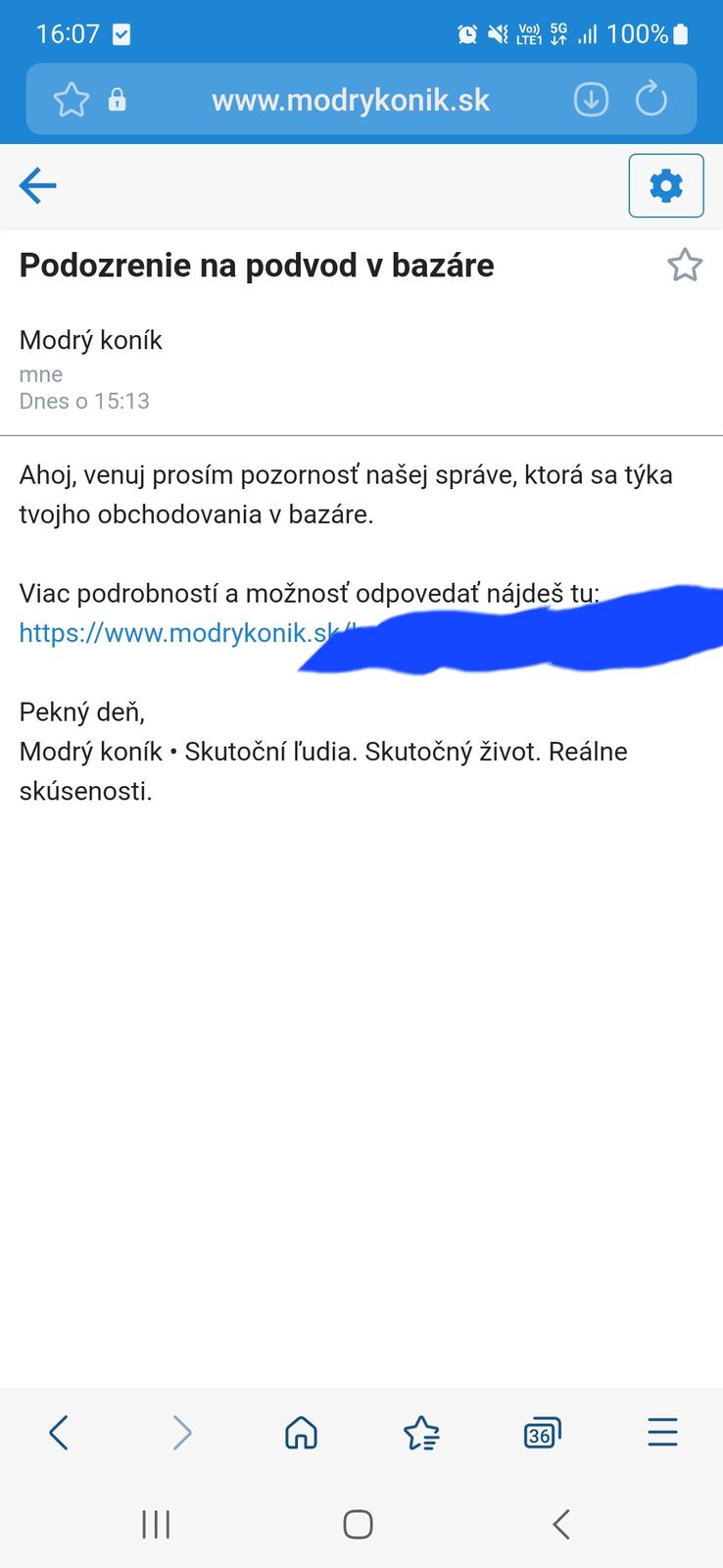Open the browser home page

(x=301, y=1433)
